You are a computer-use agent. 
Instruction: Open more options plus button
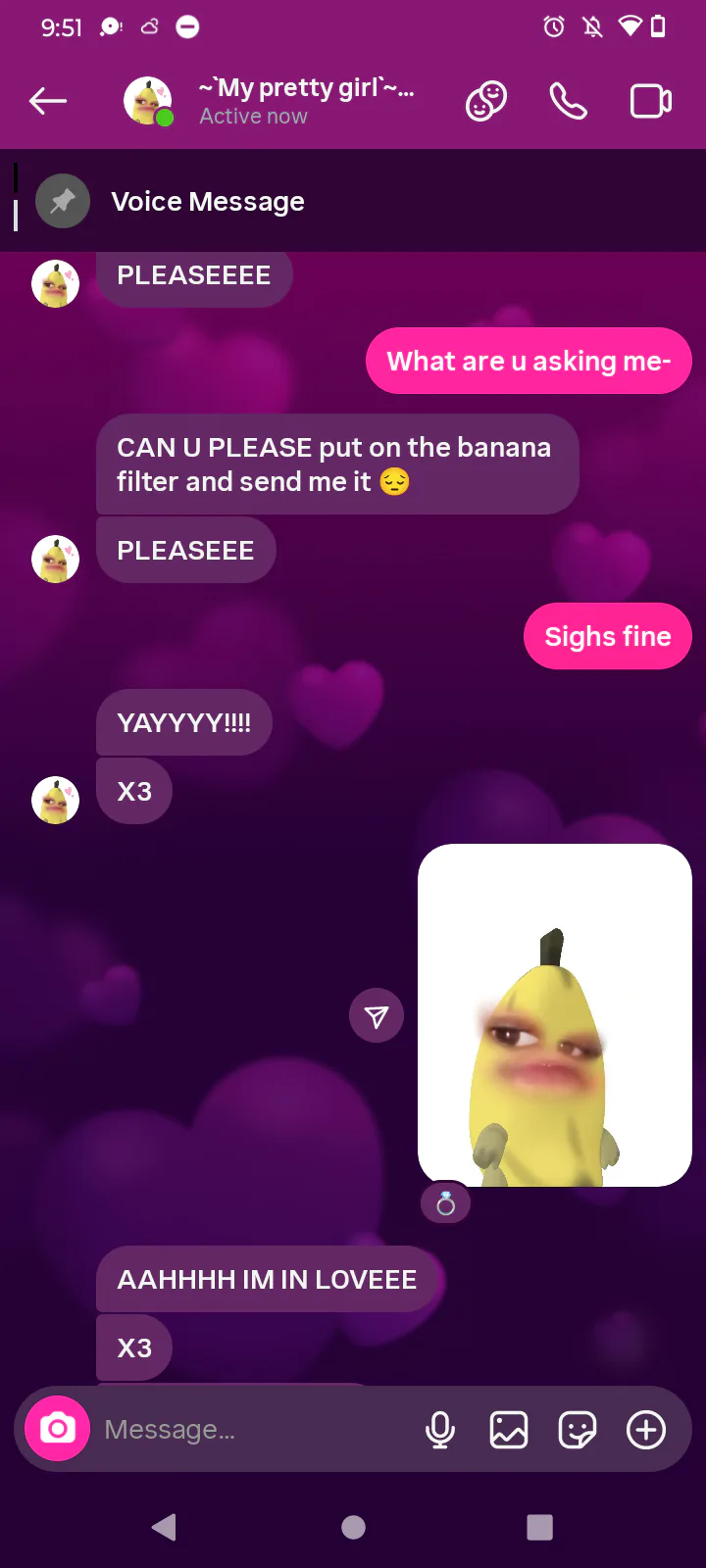(645, 1430)
